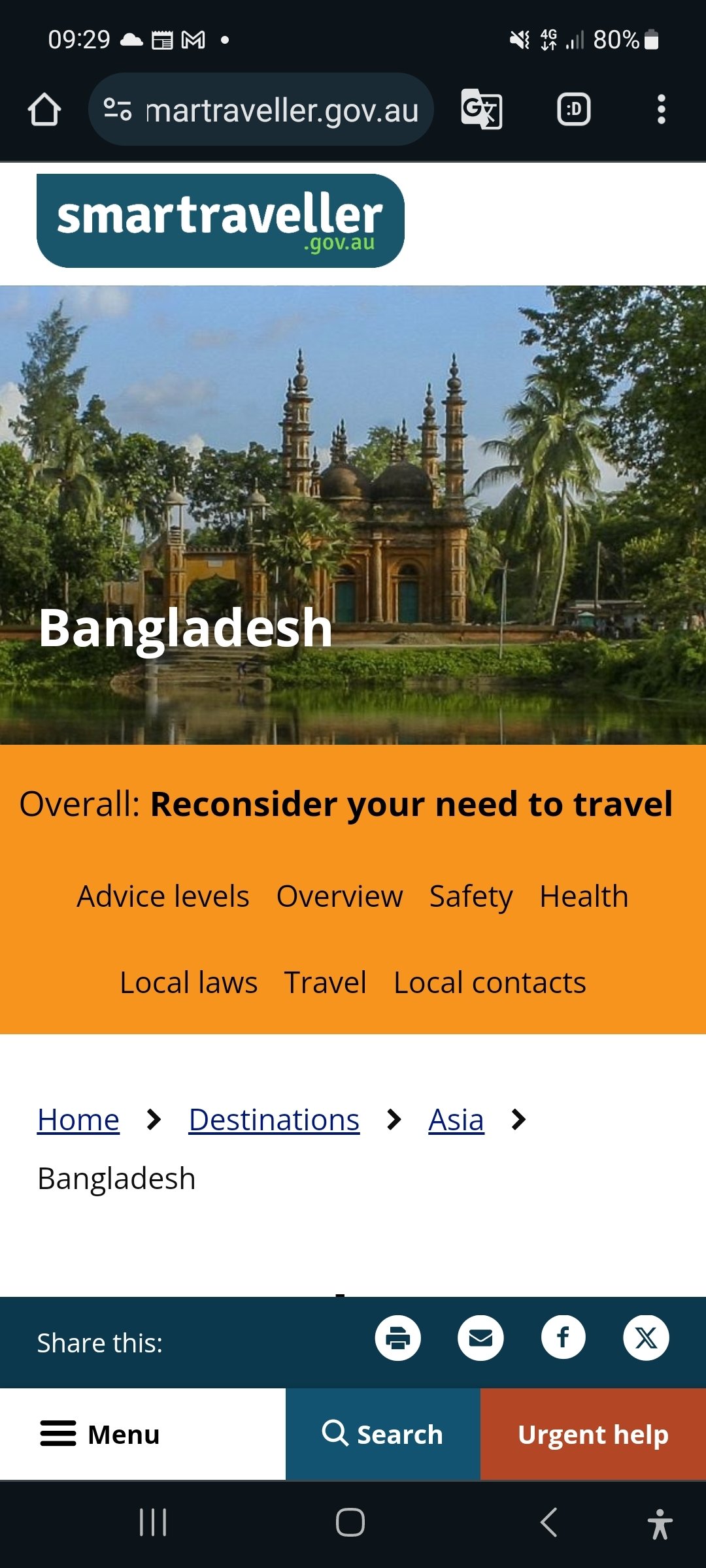Select the Travel section link

pyautogui.click(x=325, y=982)
